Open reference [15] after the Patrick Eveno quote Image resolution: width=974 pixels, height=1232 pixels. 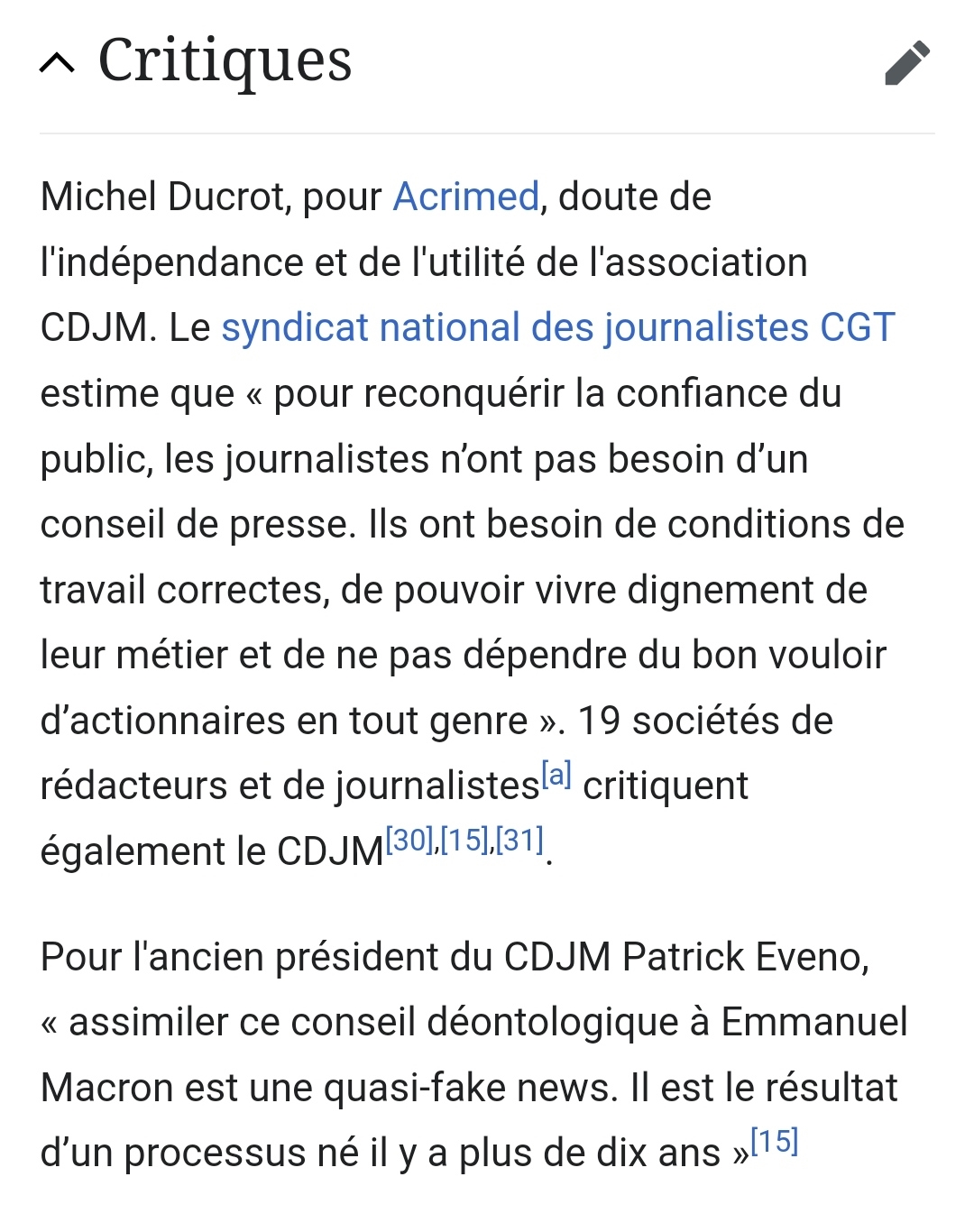(x=775, y=1142)
